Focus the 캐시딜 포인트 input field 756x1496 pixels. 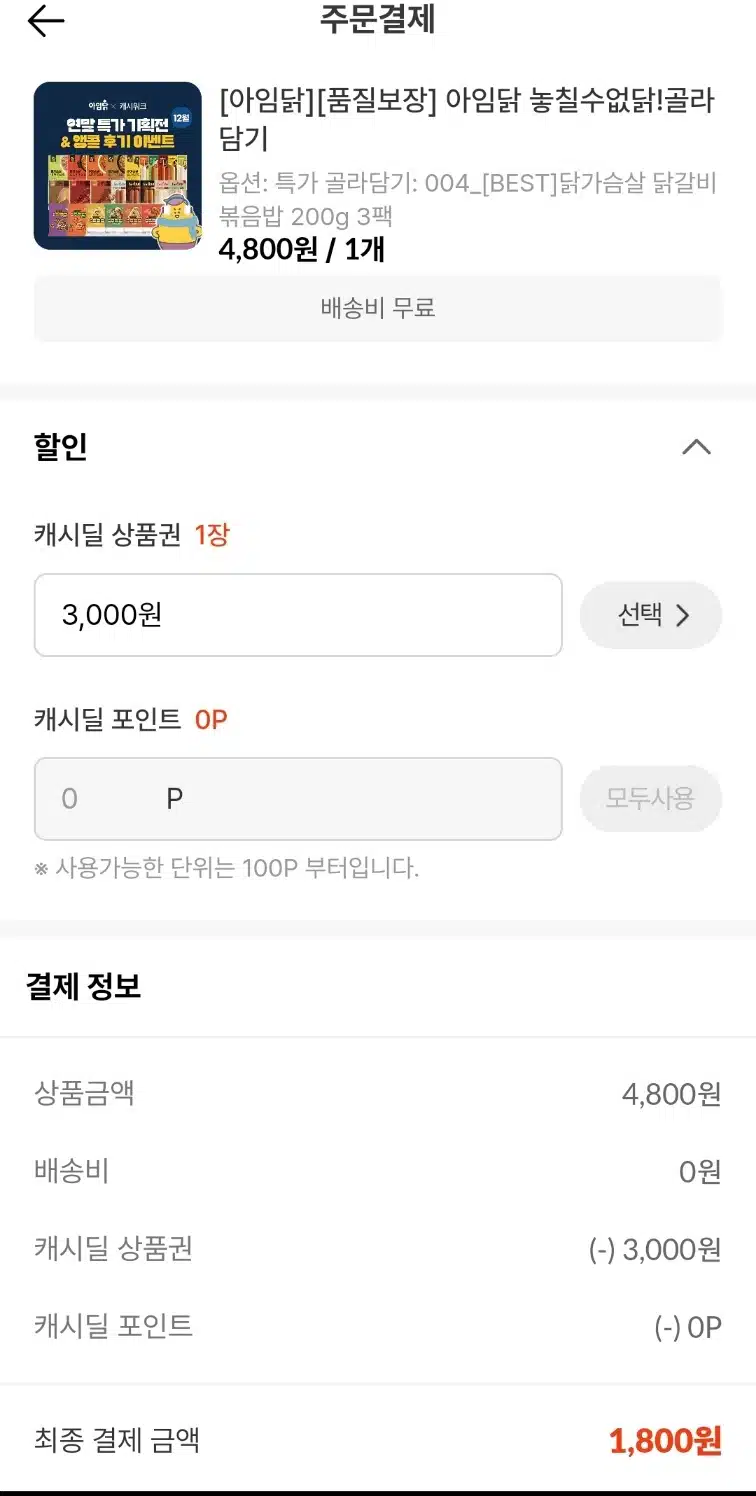298,799
